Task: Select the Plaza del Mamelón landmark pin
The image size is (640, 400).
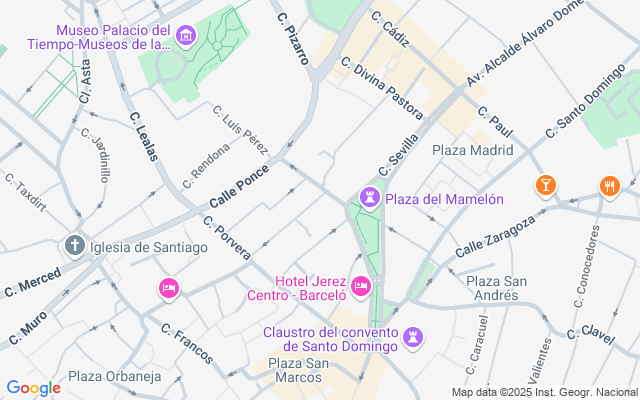Action: coord(370,199)
